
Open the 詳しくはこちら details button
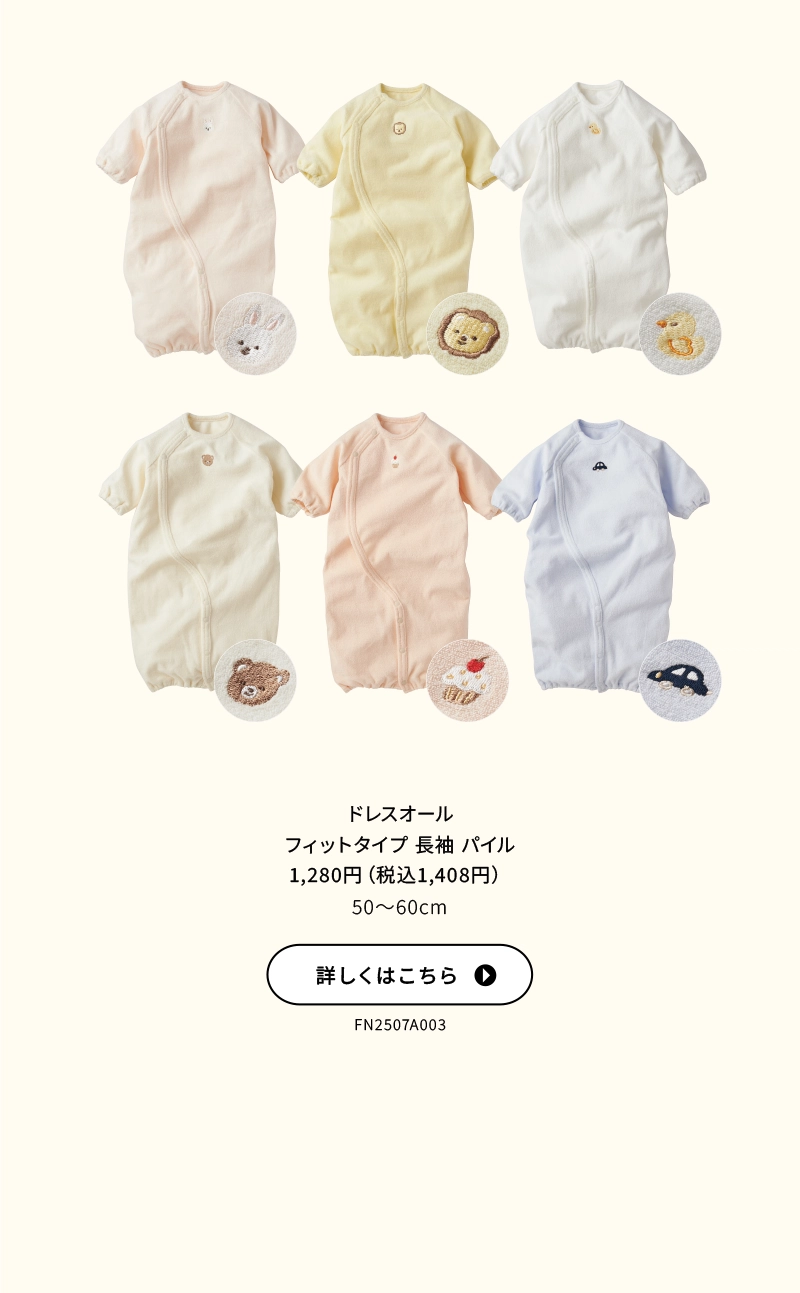coord(399,975)
